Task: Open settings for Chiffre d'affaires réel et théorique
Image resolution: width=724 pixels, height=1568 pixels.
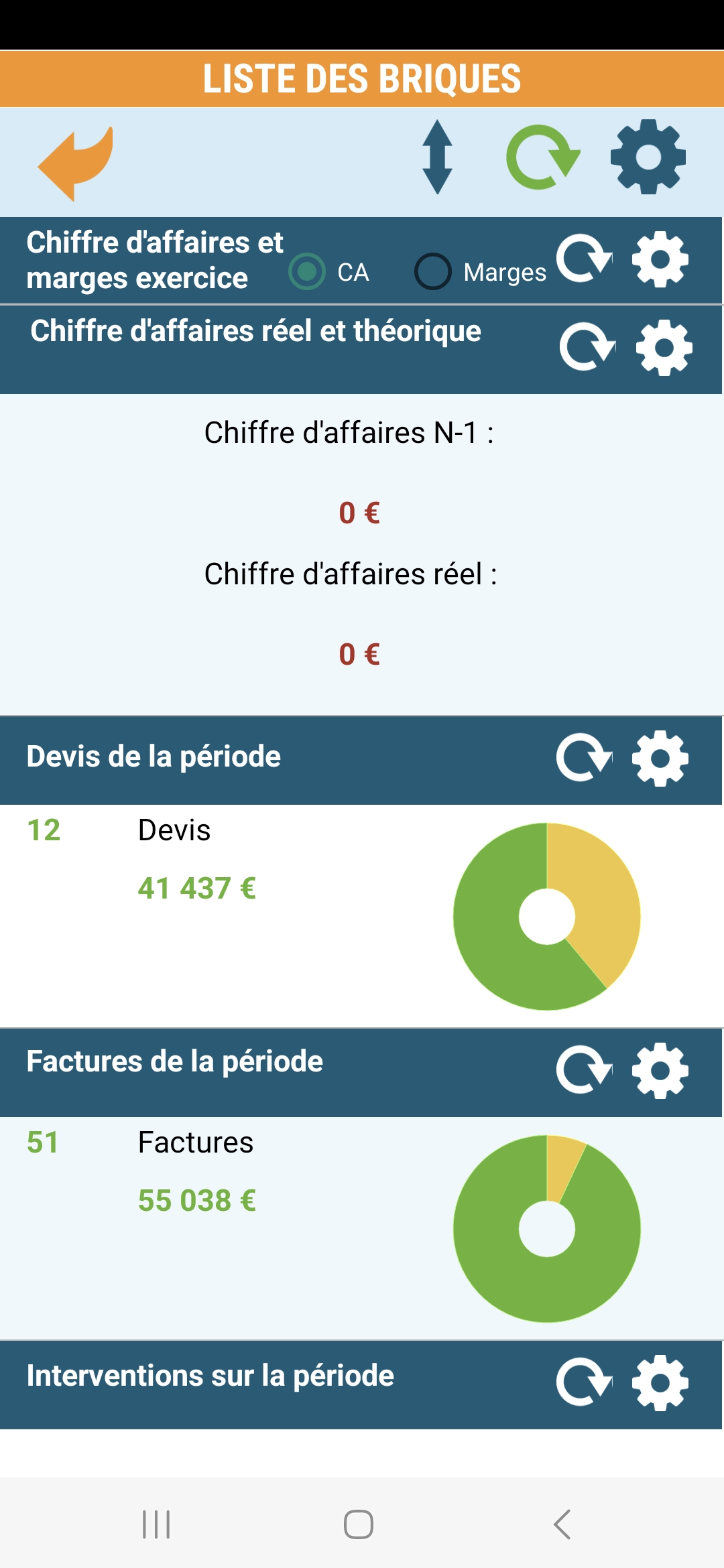Action: (x=662, y=347)
